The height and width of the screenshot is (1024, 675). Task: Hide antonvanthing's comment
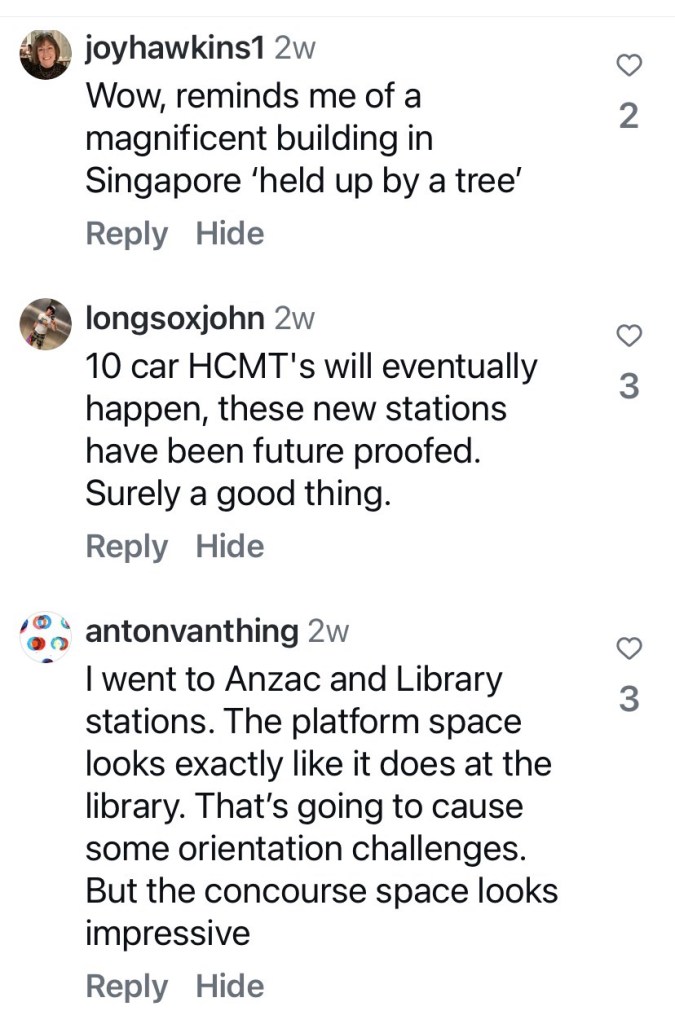click(230, 987)
